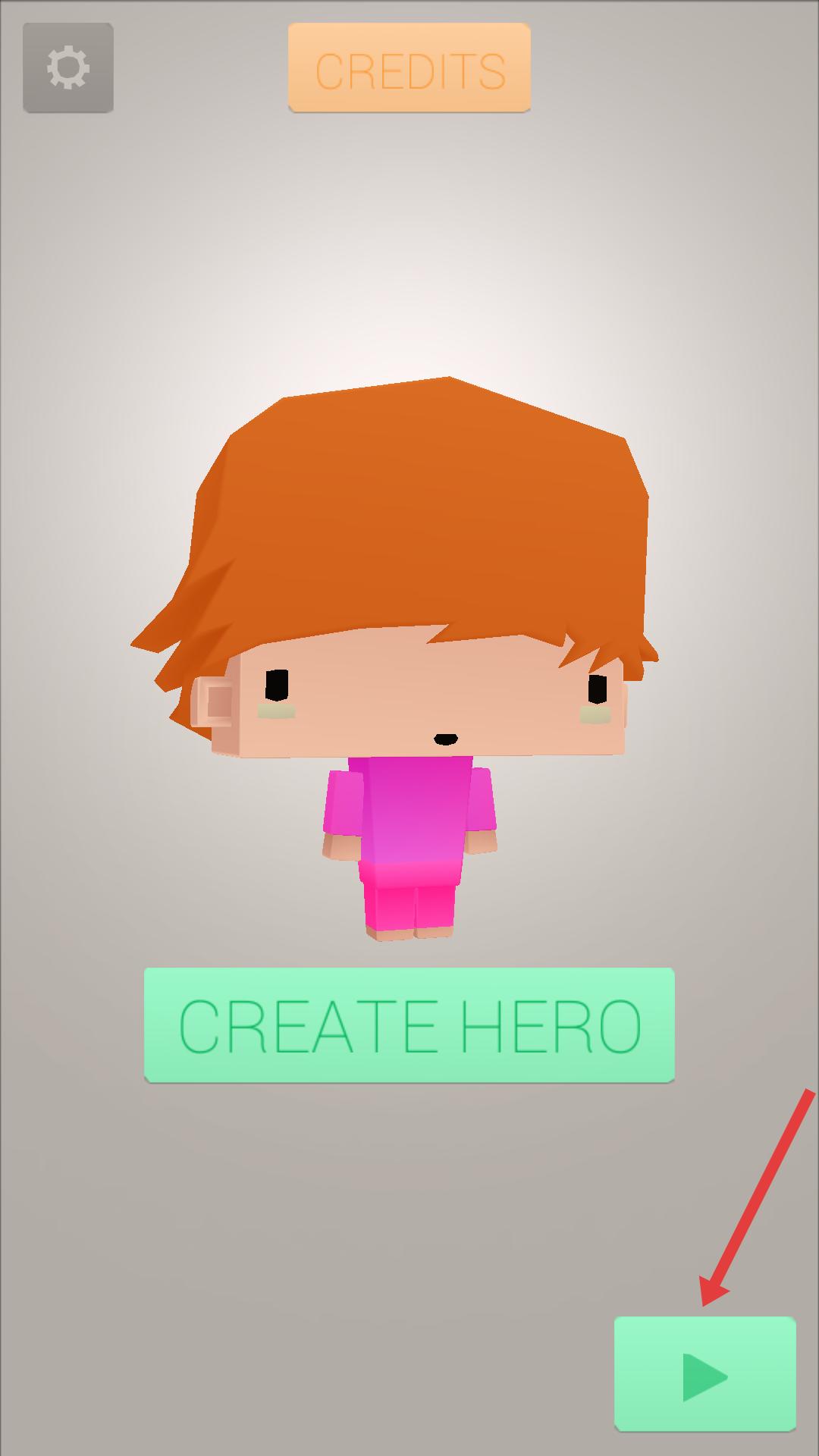Open the settings gear

point(68,68)
